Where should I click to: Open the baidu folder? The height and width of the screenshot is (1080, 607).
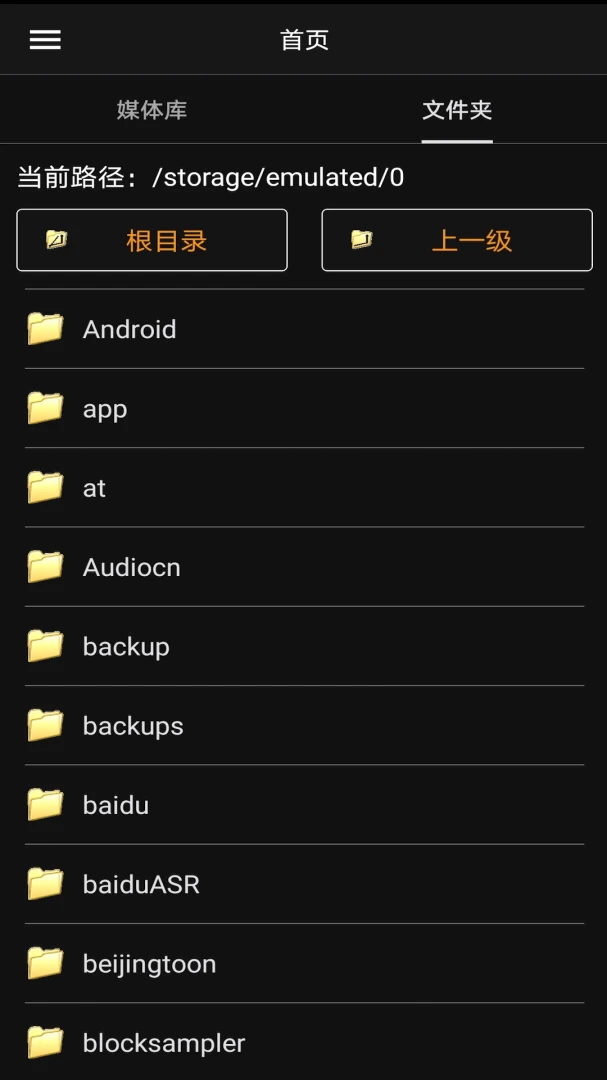click(305, 804)
